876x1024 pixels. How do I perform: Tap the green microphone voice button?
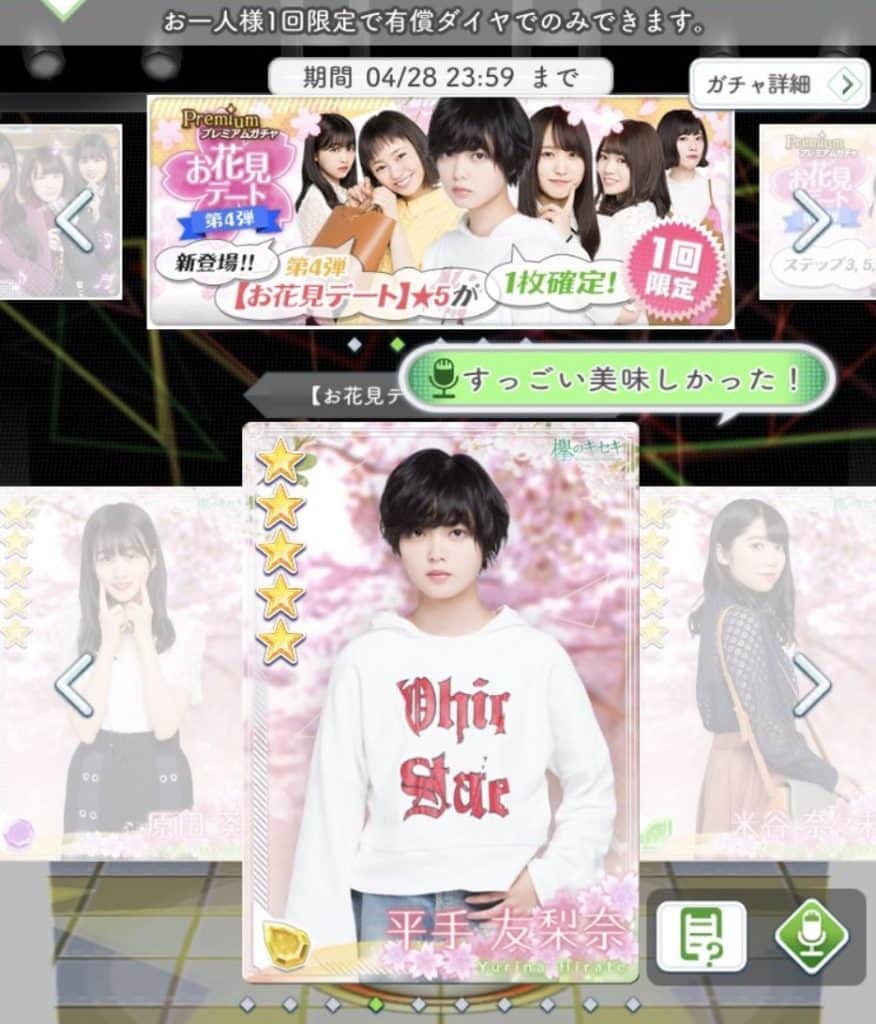pyautogui.click(x=811, y=936)
